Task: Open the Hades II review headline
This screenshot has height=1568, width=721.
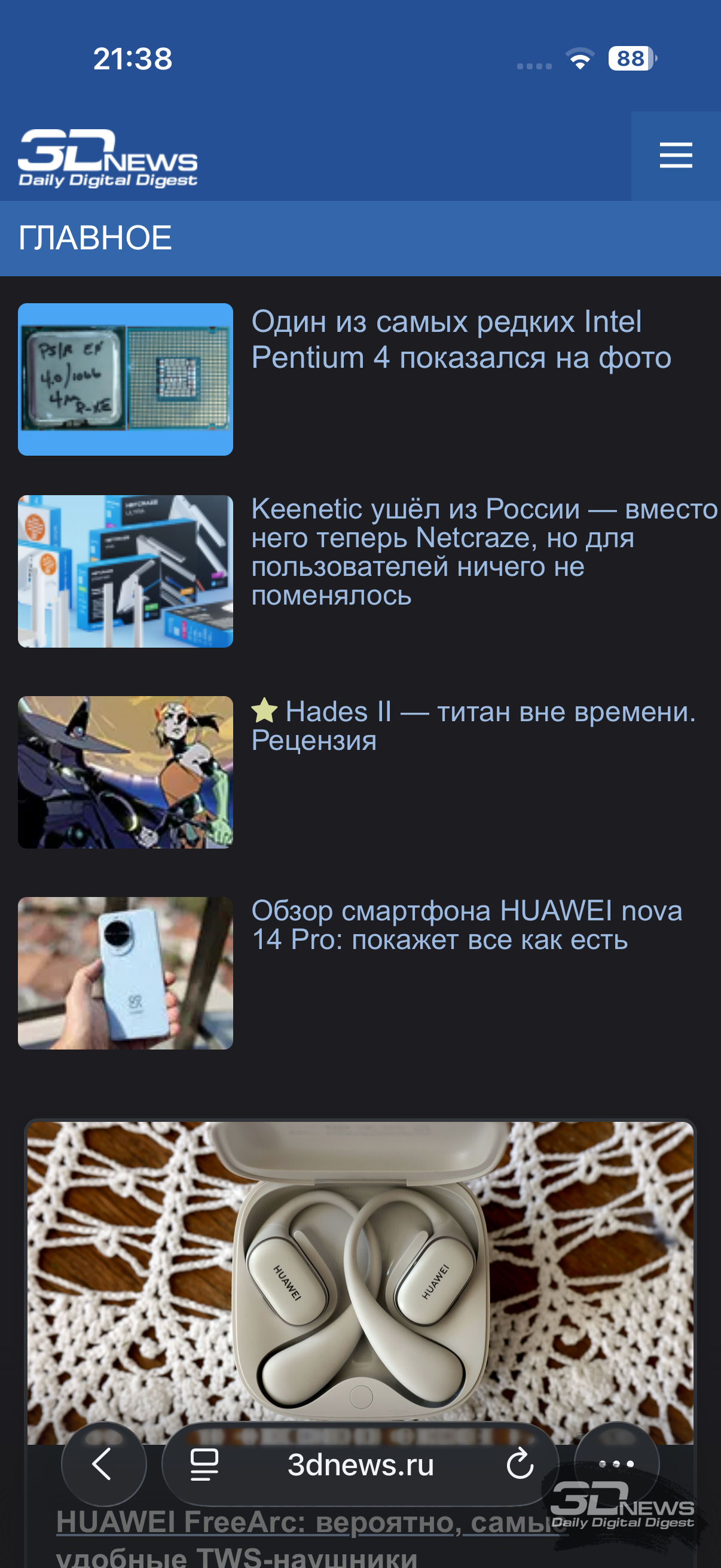Action: click(473, 725)
